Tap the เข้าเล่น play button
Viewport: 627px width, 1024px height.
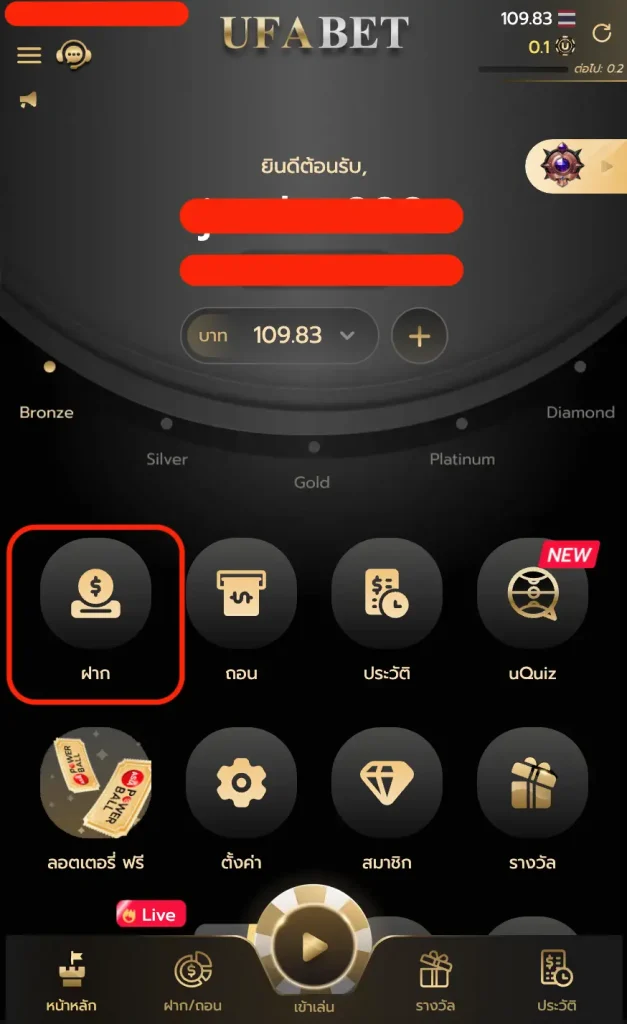pyautogui.click(x=314, y=960)
